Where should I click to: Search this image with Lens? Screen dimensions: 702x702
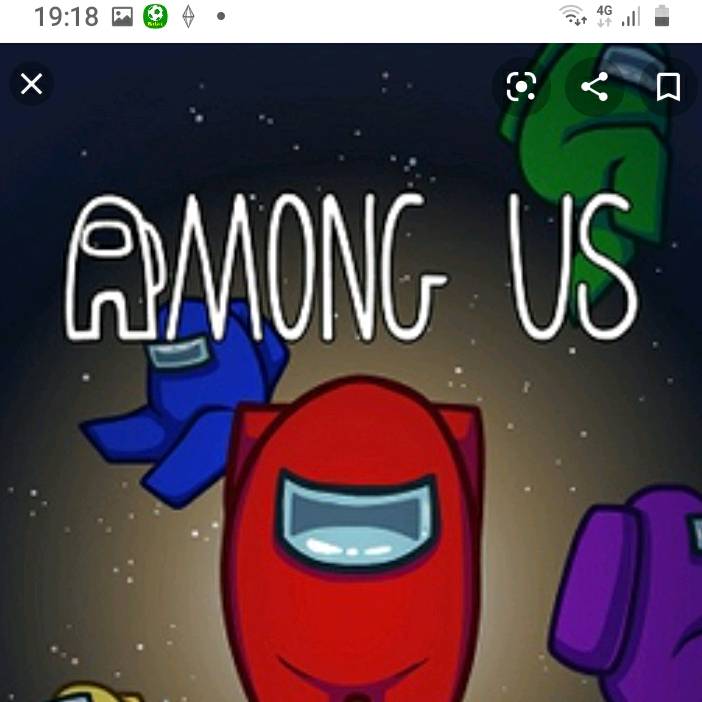(x=521, y=87)
